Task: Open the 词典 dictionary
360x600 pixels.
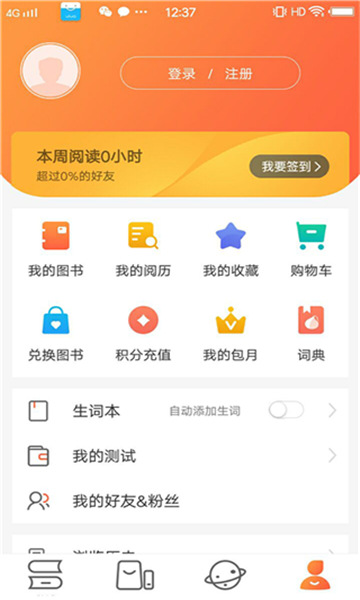Action: coord(311,334)
